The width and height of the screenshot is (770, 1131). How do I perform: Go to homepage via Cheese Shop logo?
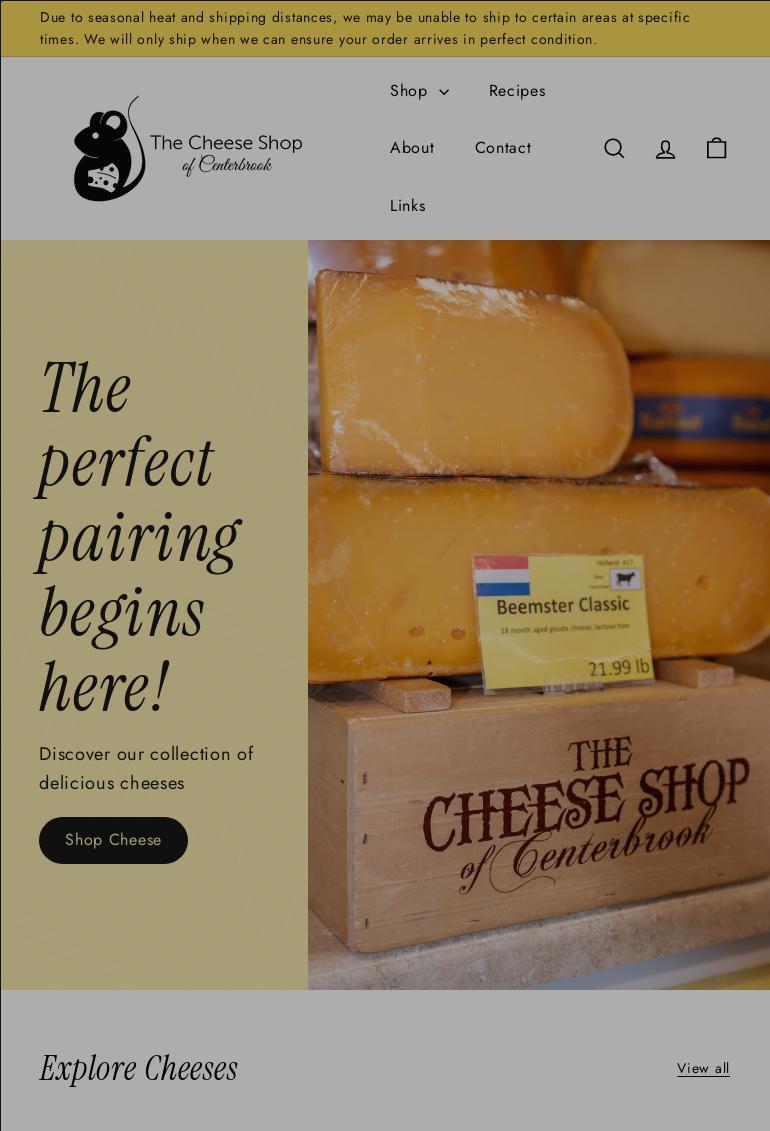point(188,149)
